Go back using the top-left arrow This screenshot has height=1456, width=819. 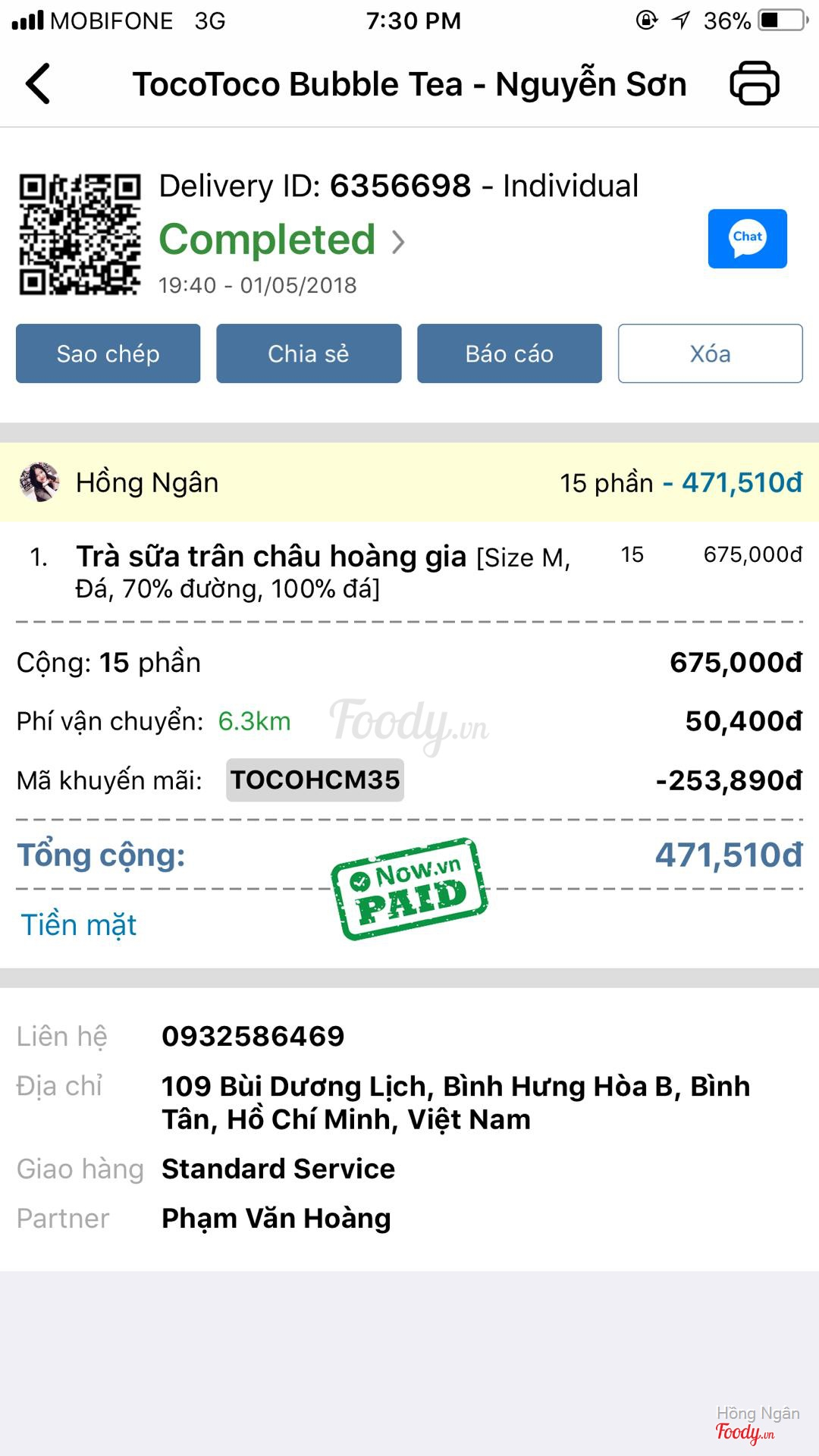38,83
